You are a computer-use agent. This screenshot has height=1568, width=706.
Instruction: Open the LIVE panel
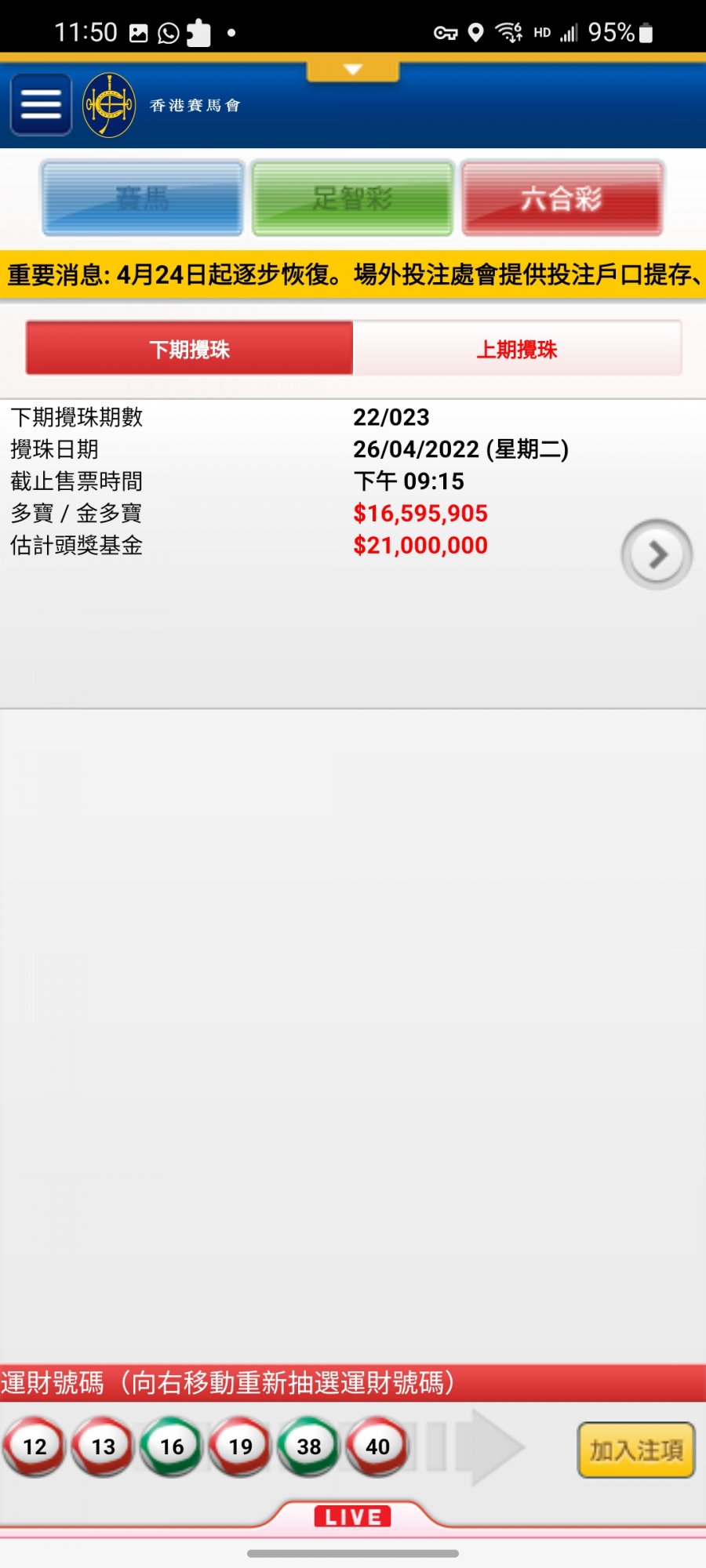pyautogui.click(x=353, y=1517)
